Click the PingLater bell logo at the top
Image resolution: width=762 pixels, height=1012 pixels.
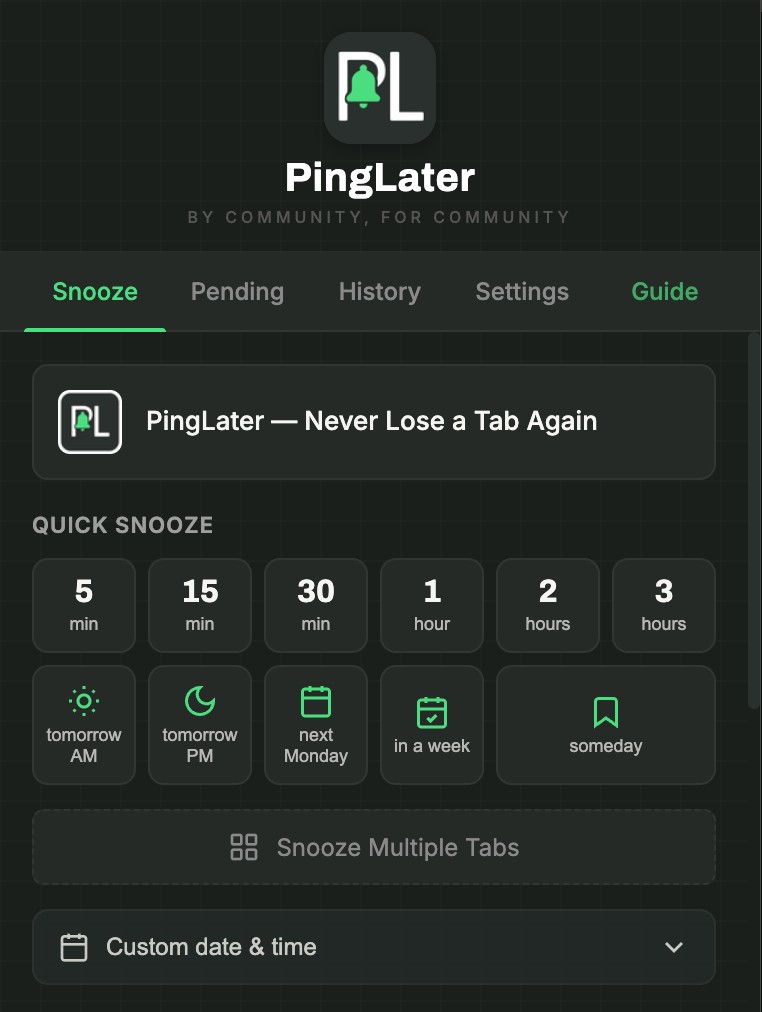[x=380, y=88]
